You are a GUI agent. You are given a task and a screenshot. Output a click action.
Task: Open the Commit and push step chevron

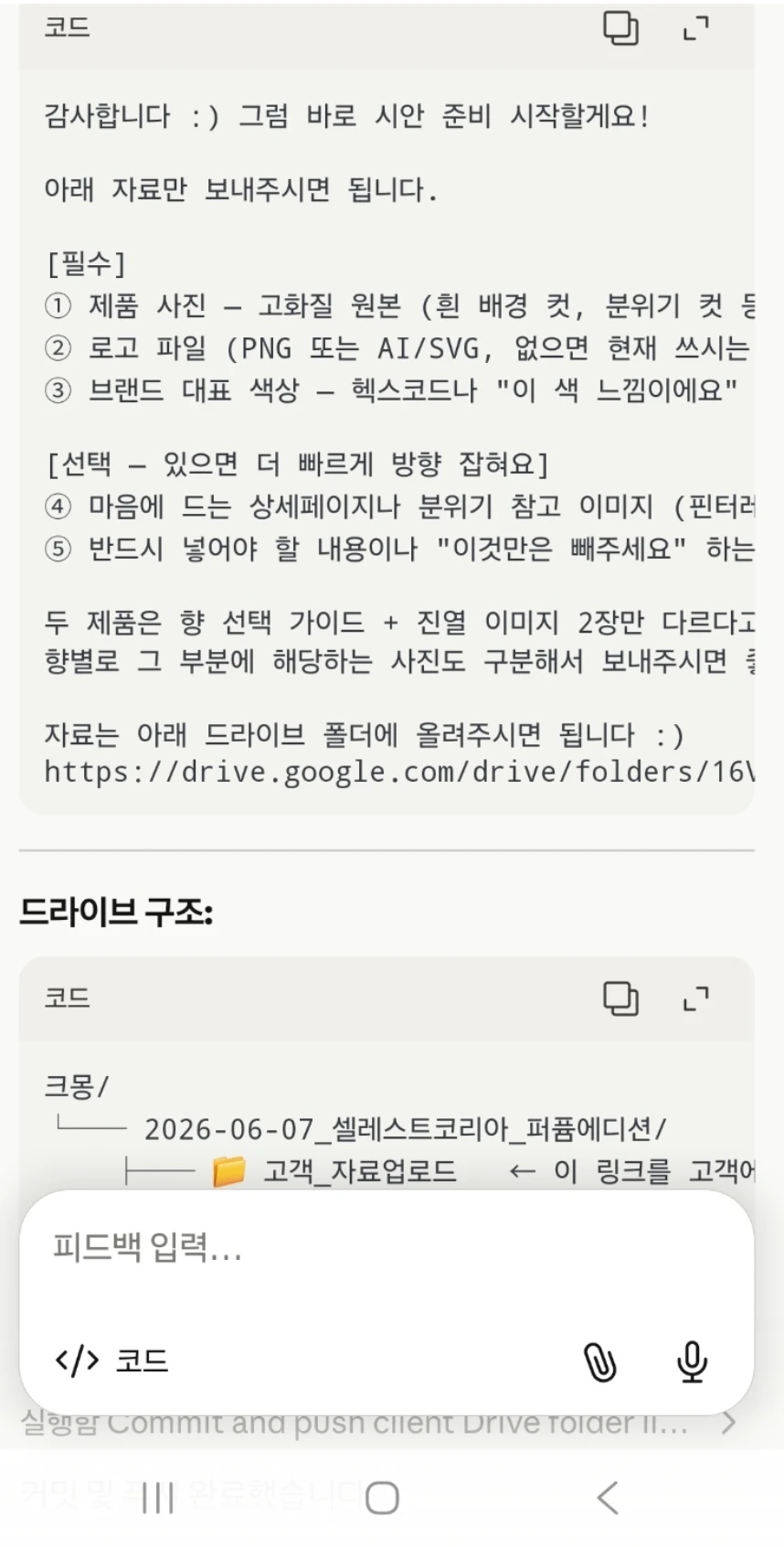(728, 1423)
